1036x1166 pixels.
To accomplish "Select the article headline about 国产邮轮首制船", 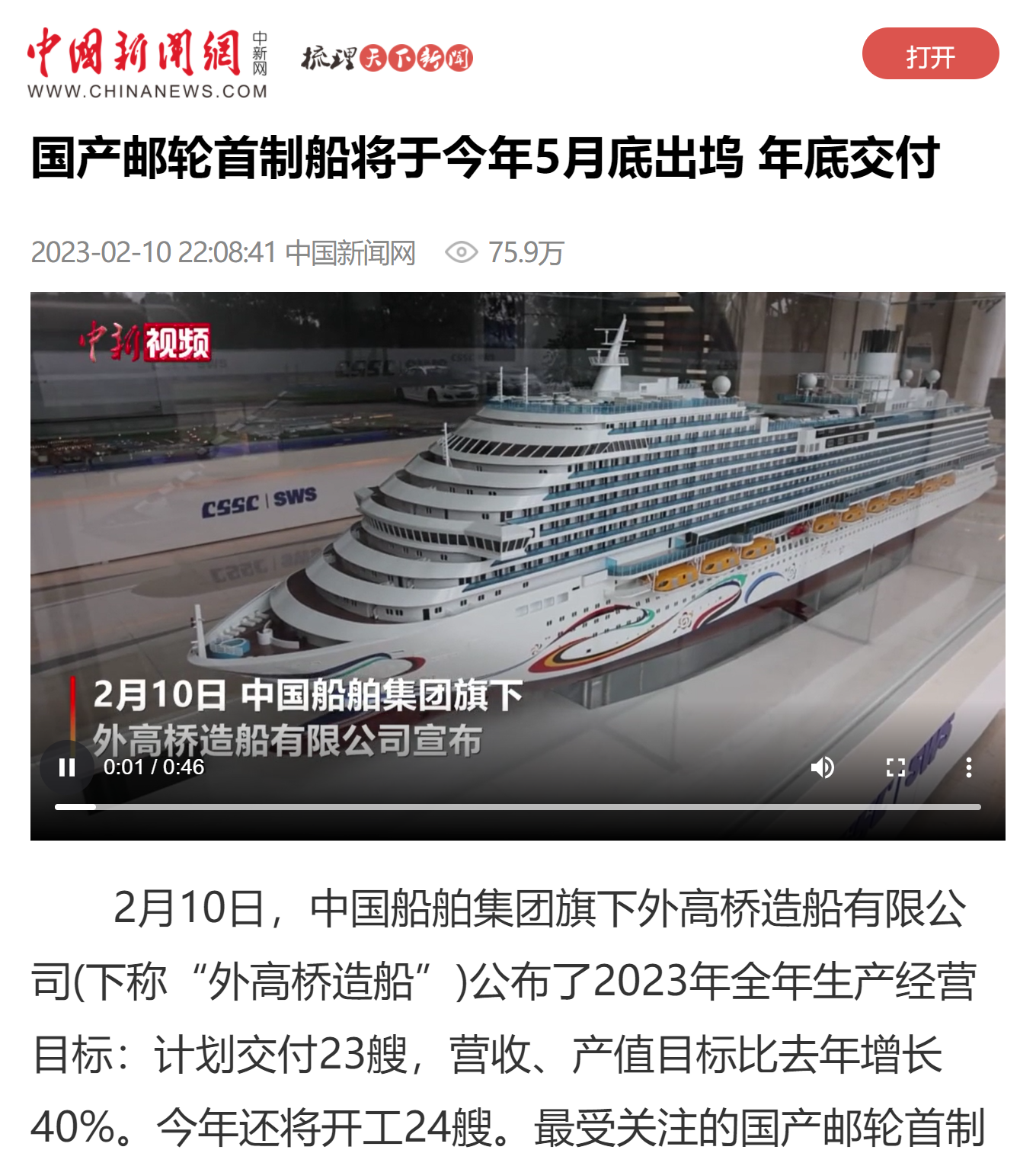I will [x=488, y=162].
